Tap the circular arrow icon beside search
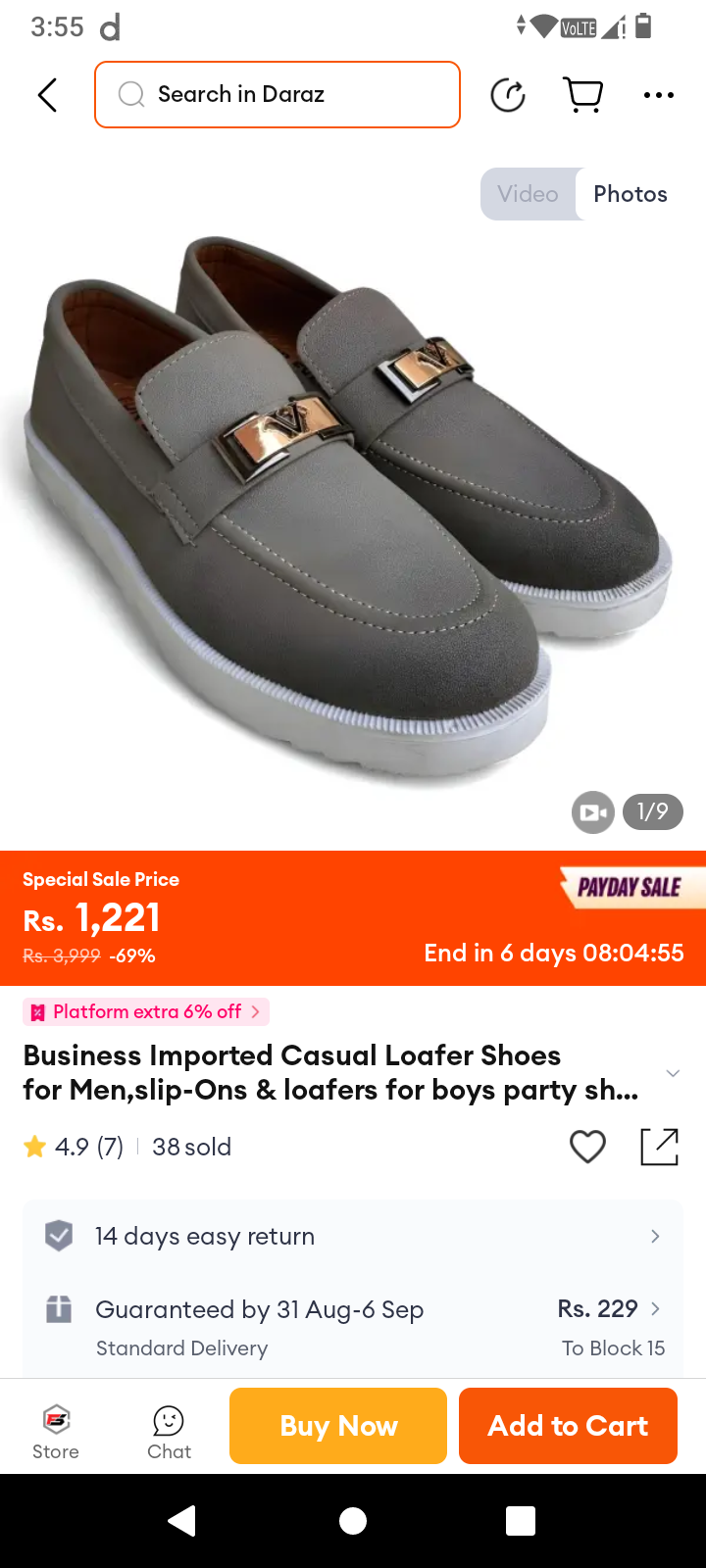The image size is (706, 1568). [x=508, y=95]
